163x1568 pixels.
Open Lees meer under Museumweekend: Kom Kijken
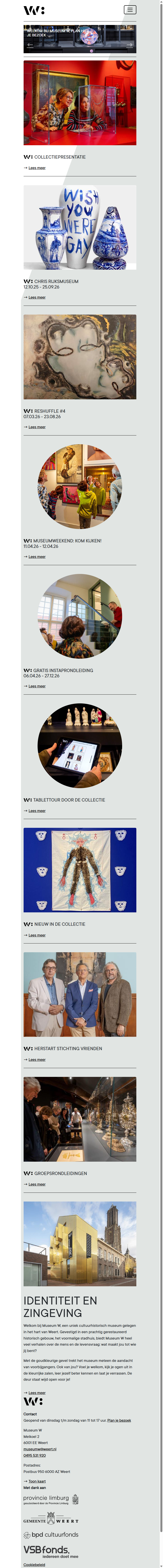click(x=36, y=557)
